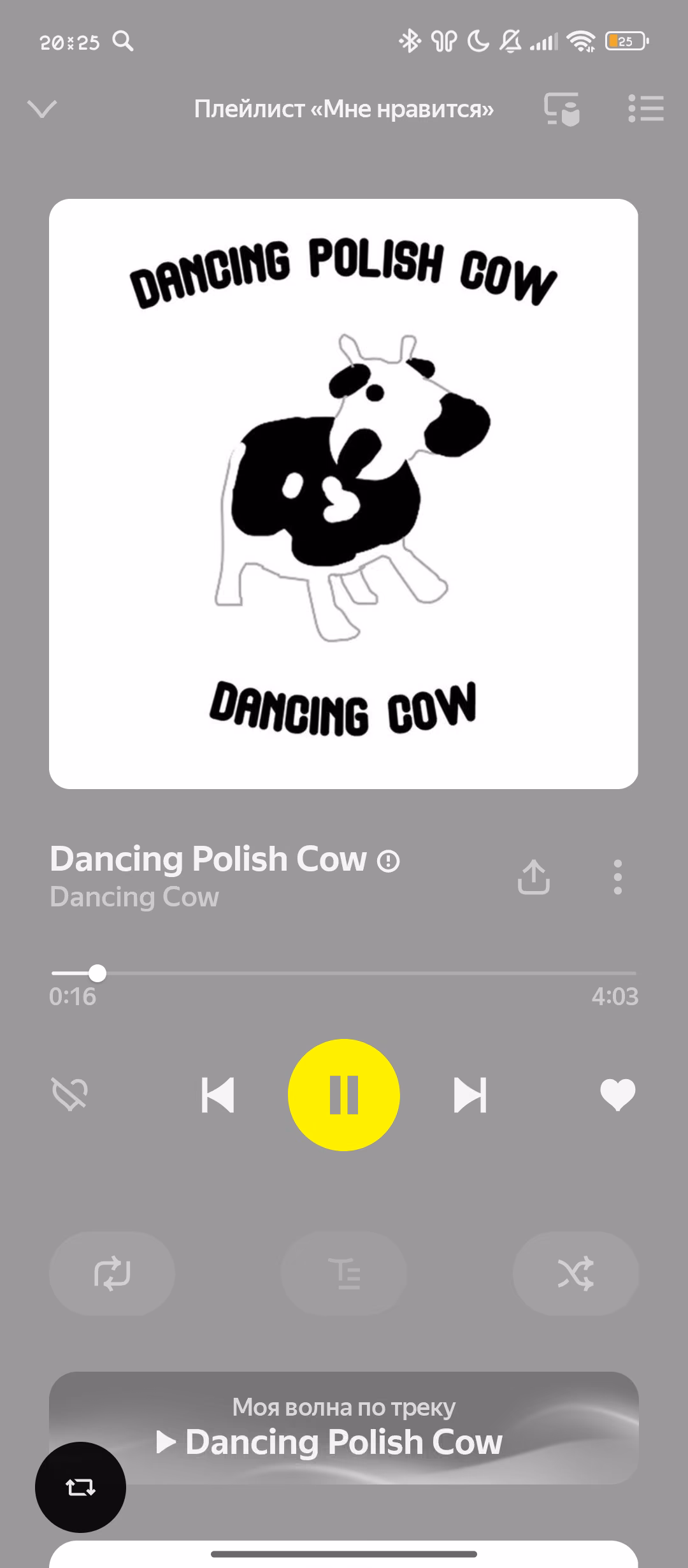
Task: Toggle repeat mode pill button
Action: (112, 1274)
